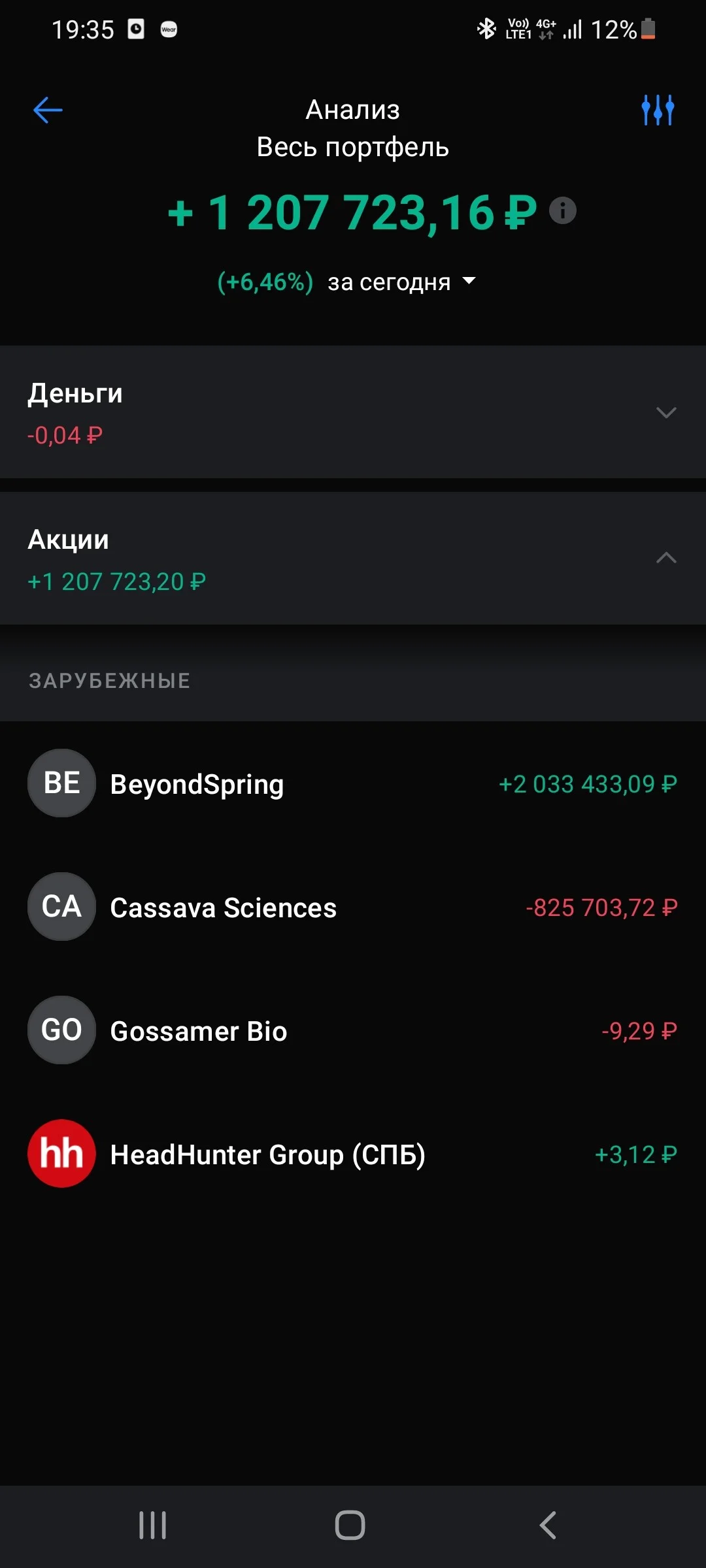Open the Gossamer Bio stock row
This screenshot has height=1568, width=706.
pyautogui.click(x=353, y=1030)
